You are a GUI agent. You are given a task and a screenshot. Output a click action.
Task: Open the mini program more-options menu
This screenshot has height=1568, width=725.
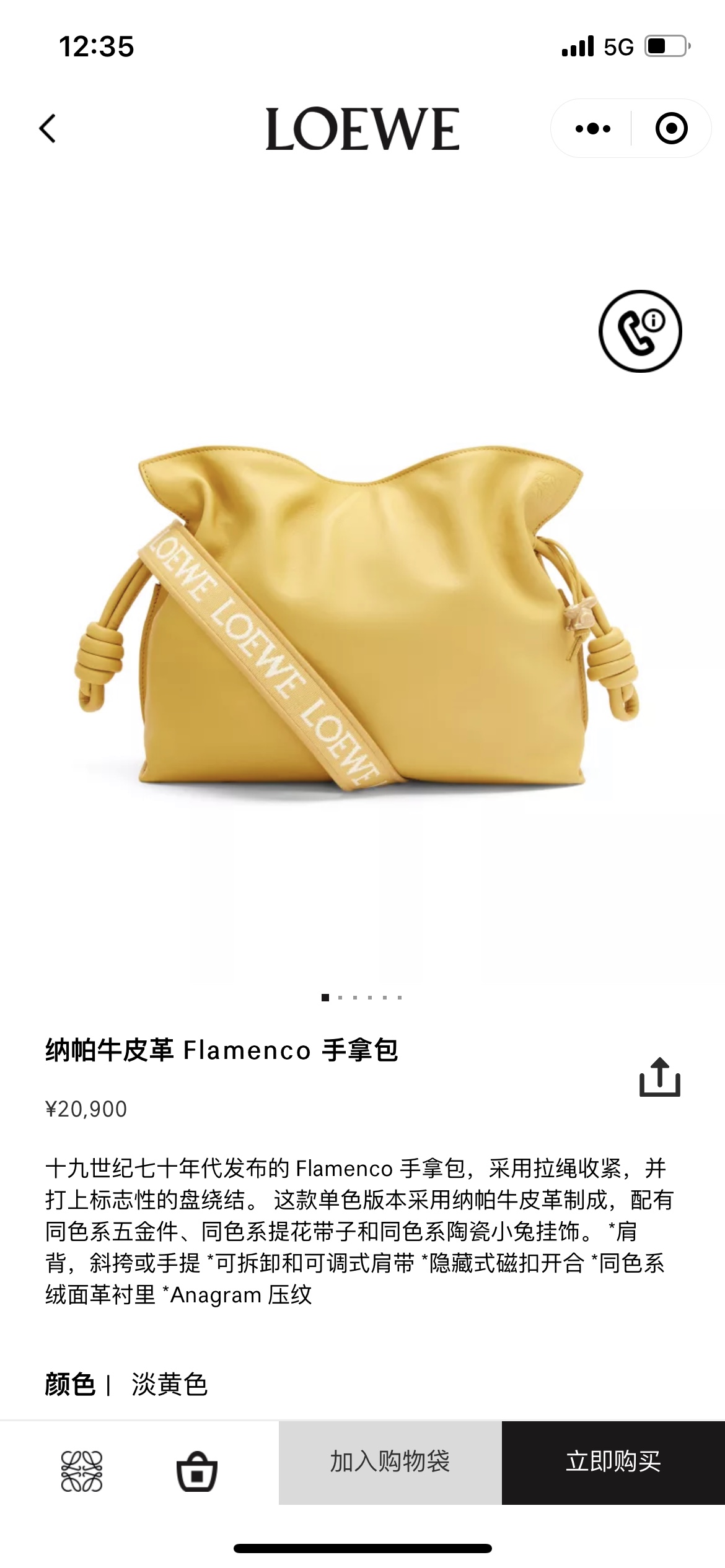[x=592, y=129]
